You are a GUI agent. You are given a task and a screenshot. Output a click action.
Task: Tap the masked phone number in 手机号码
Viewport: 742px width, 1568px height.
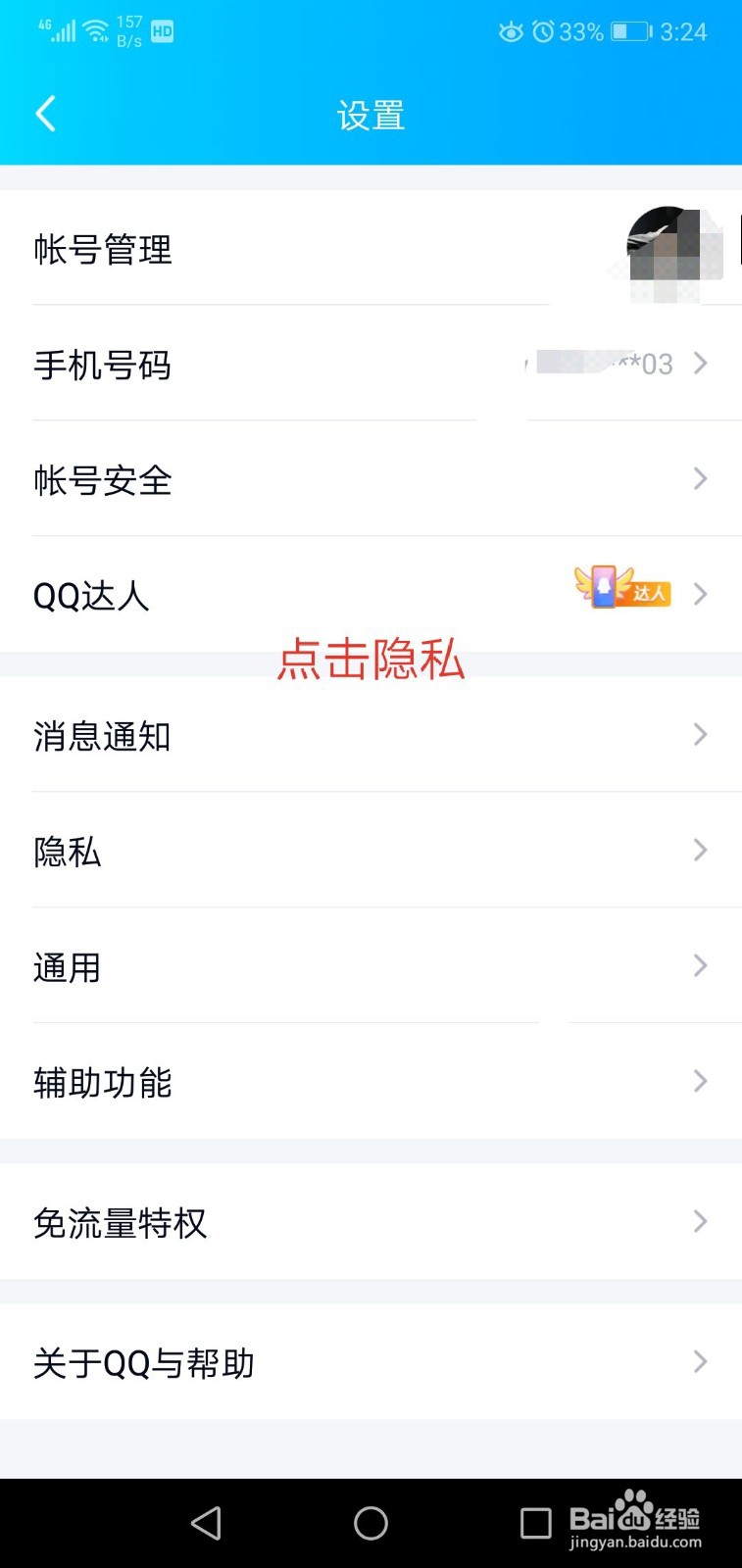[598, 364]
